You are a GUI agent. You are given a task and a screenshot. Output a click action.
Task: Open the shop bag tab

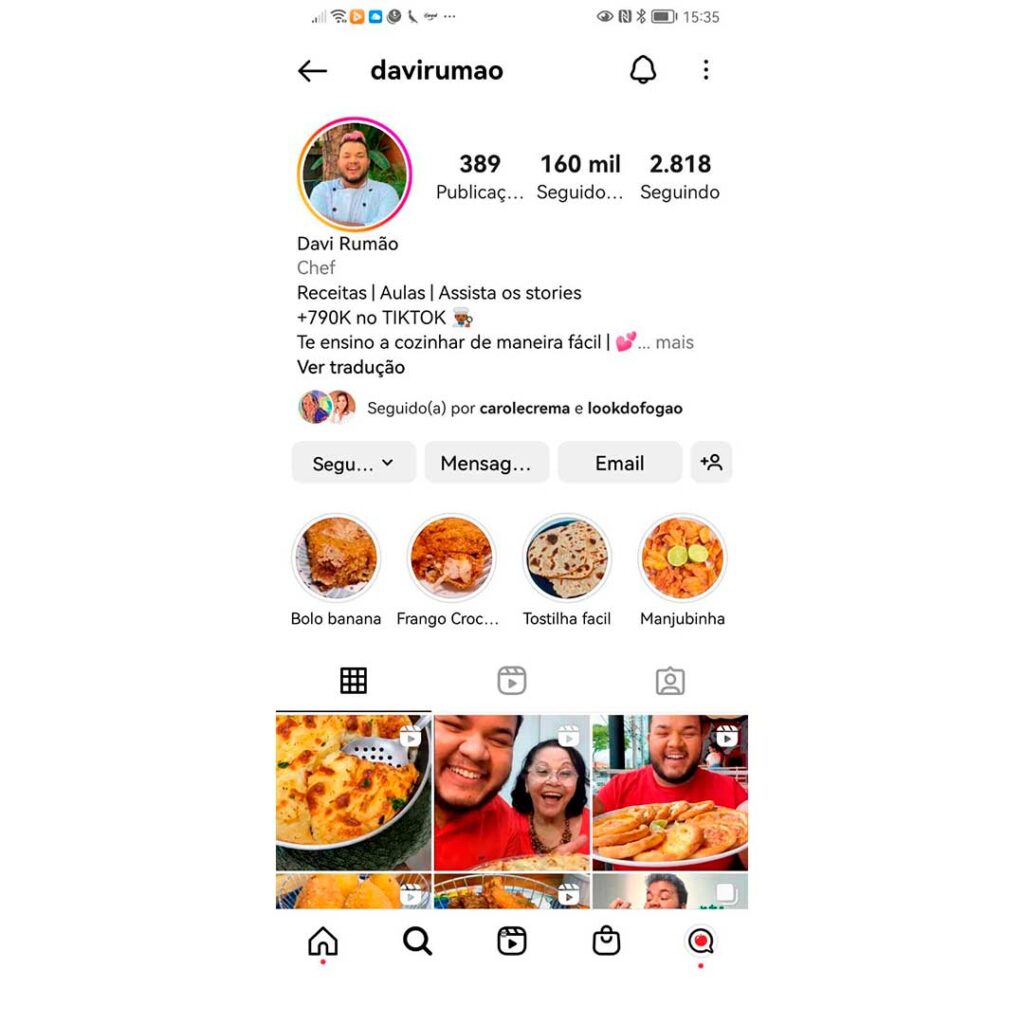[606, 941]
